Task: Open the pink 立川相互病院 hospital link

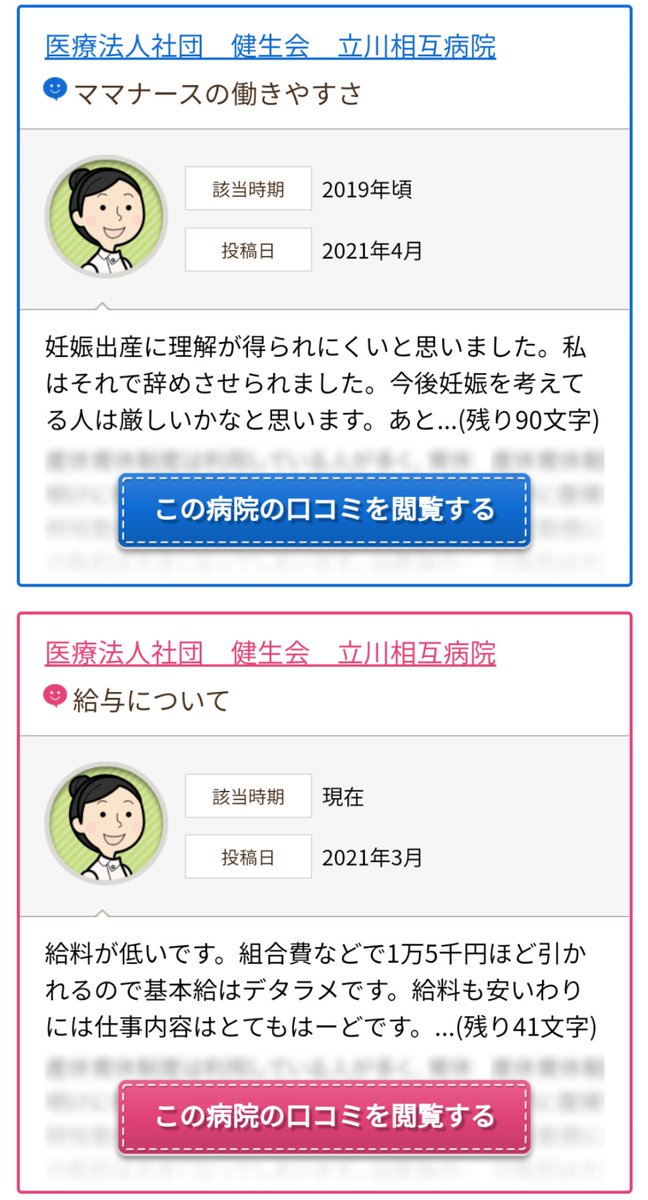Action: pos(270,654)
